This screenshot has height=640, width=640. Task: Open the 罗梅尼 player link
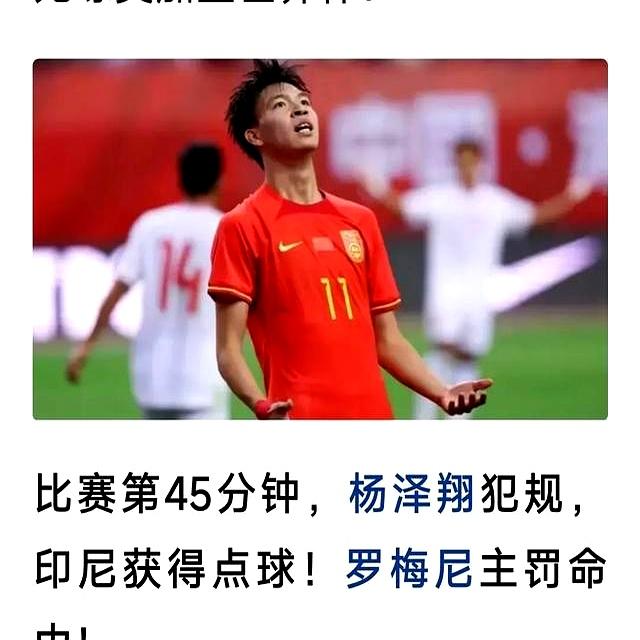[x=408, y=568]
